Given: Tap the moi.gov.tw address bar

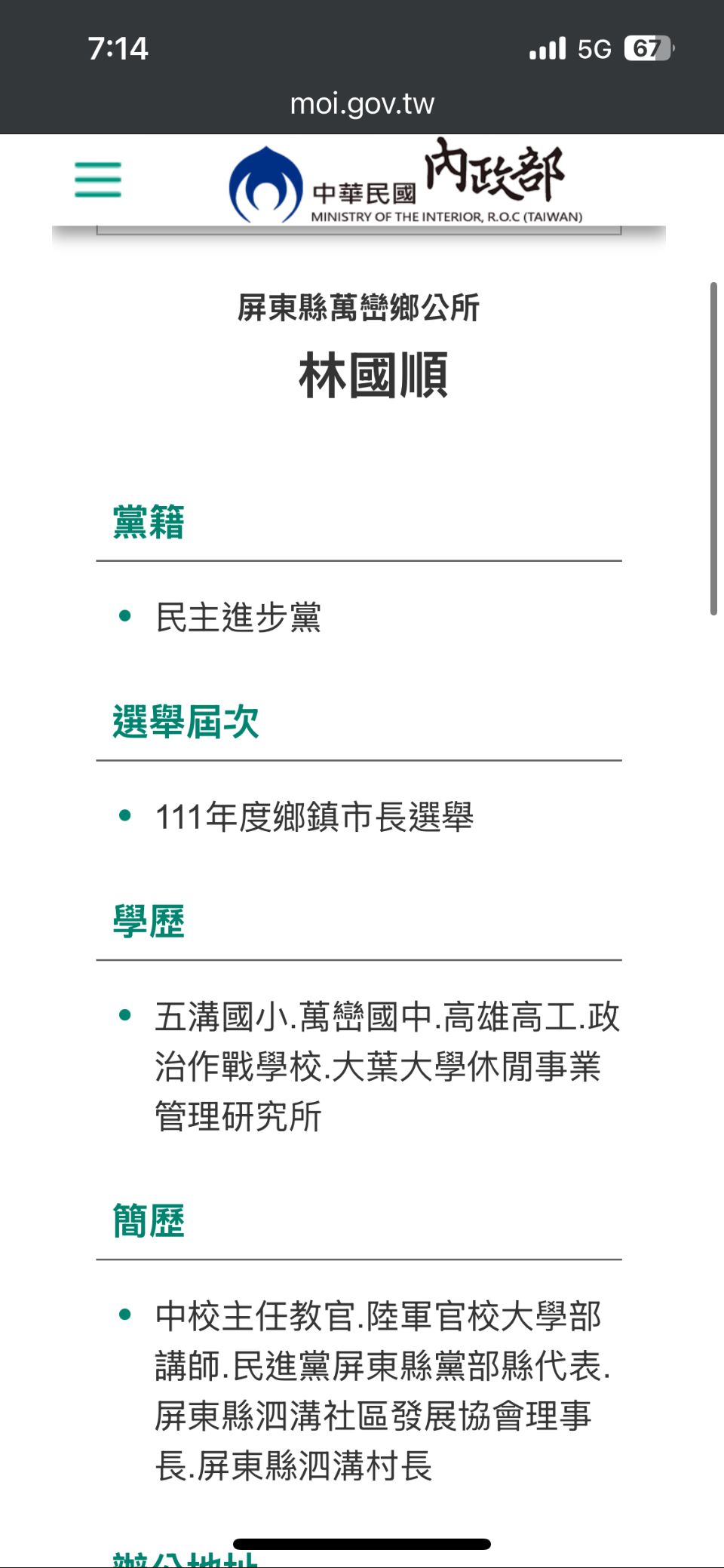Looking at the screenshot, I should (362, 103).
